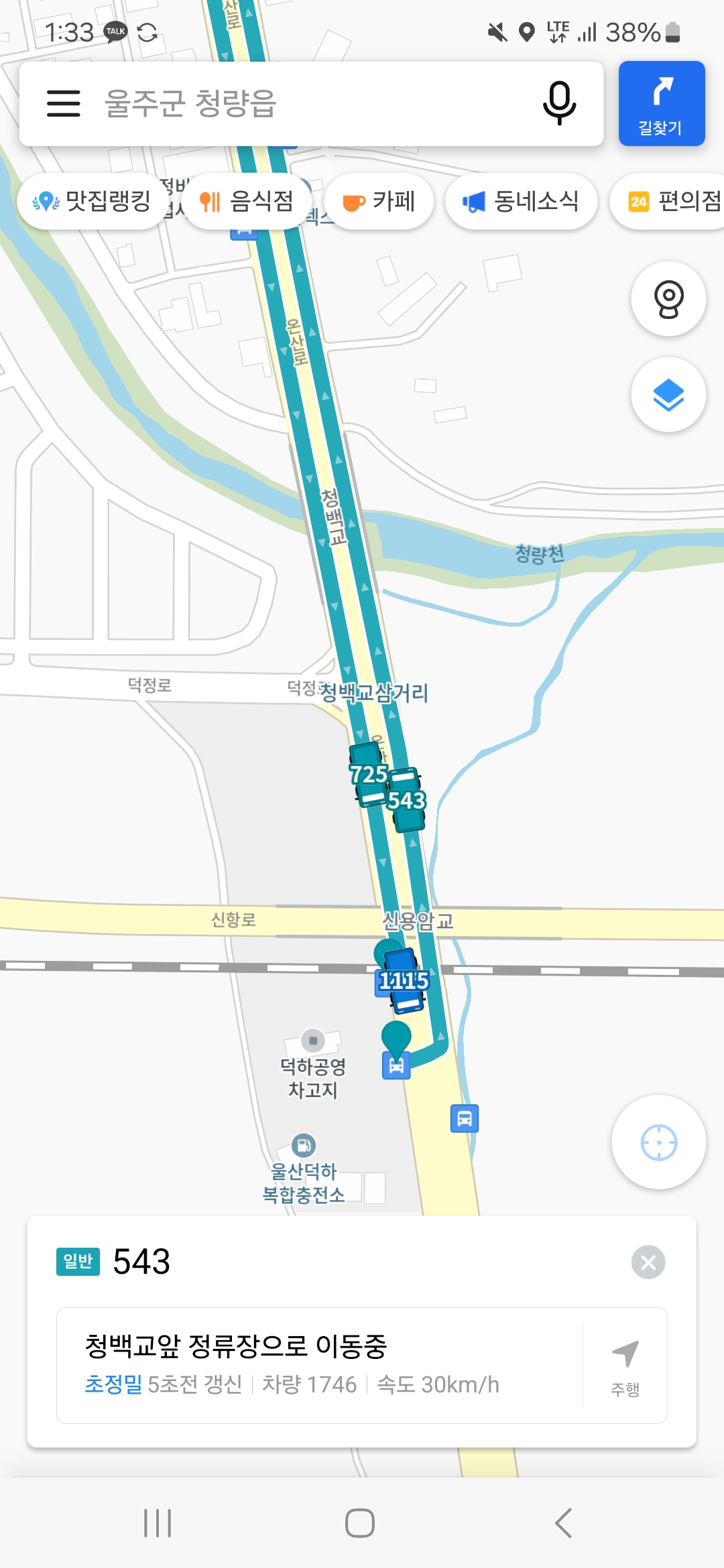
Task: Close the 543 bus info card
Action: (648, 1262)
